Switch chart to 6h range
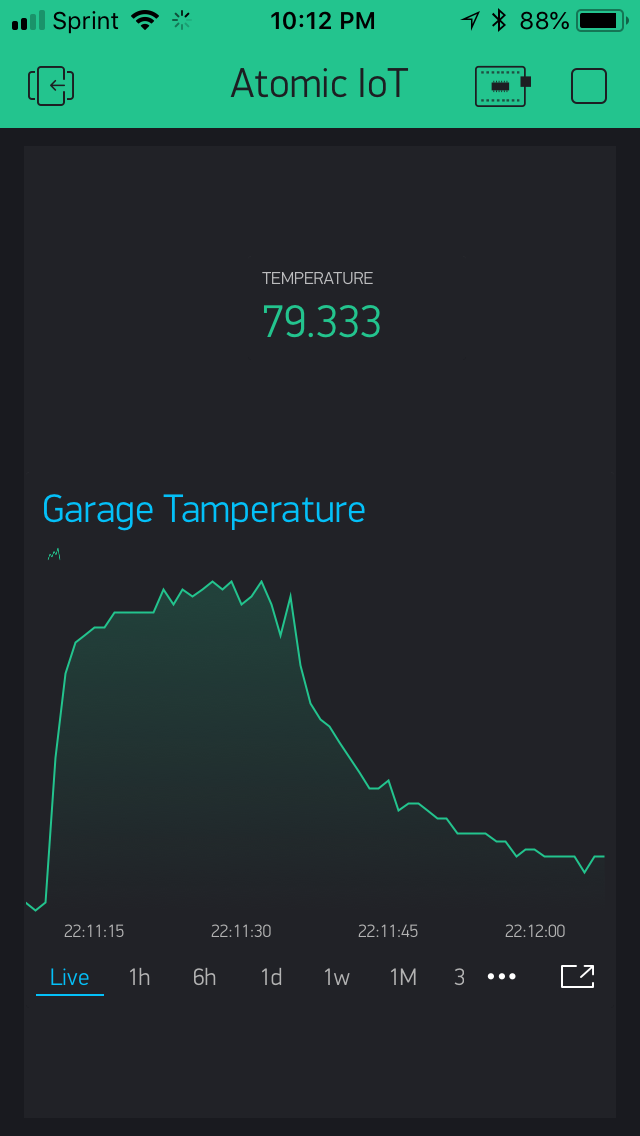Viewport: 640px width, 1136px height. 205,977
